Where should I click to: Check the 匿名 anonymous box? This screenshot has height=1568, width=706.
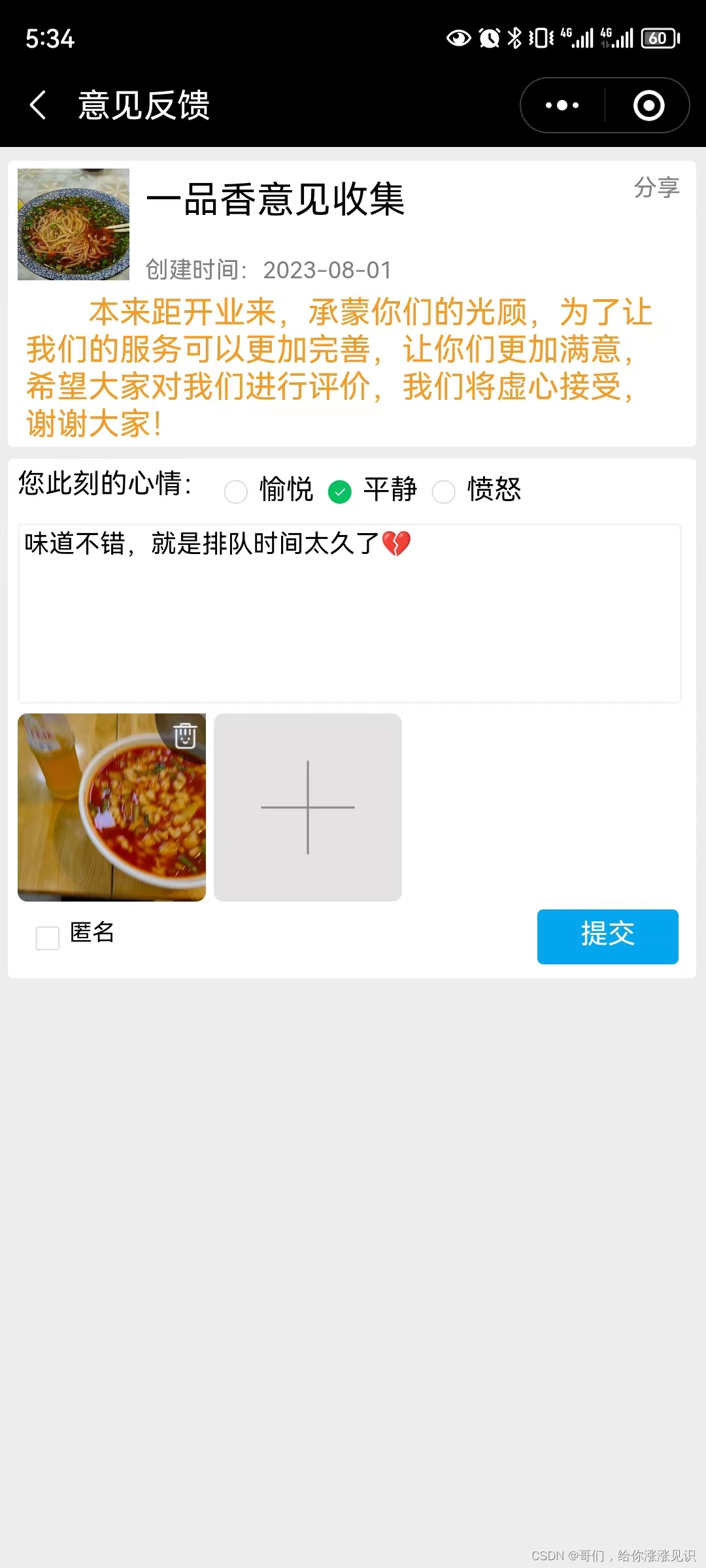point(48,938)
